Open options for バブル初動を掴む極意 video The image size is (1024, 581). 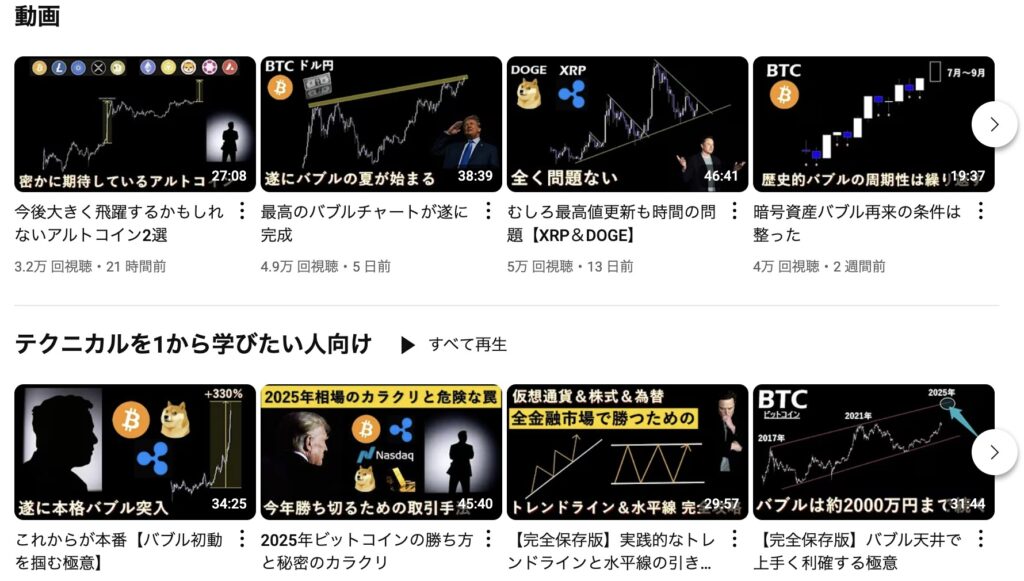pyautogui.click(x=242, y=540)
